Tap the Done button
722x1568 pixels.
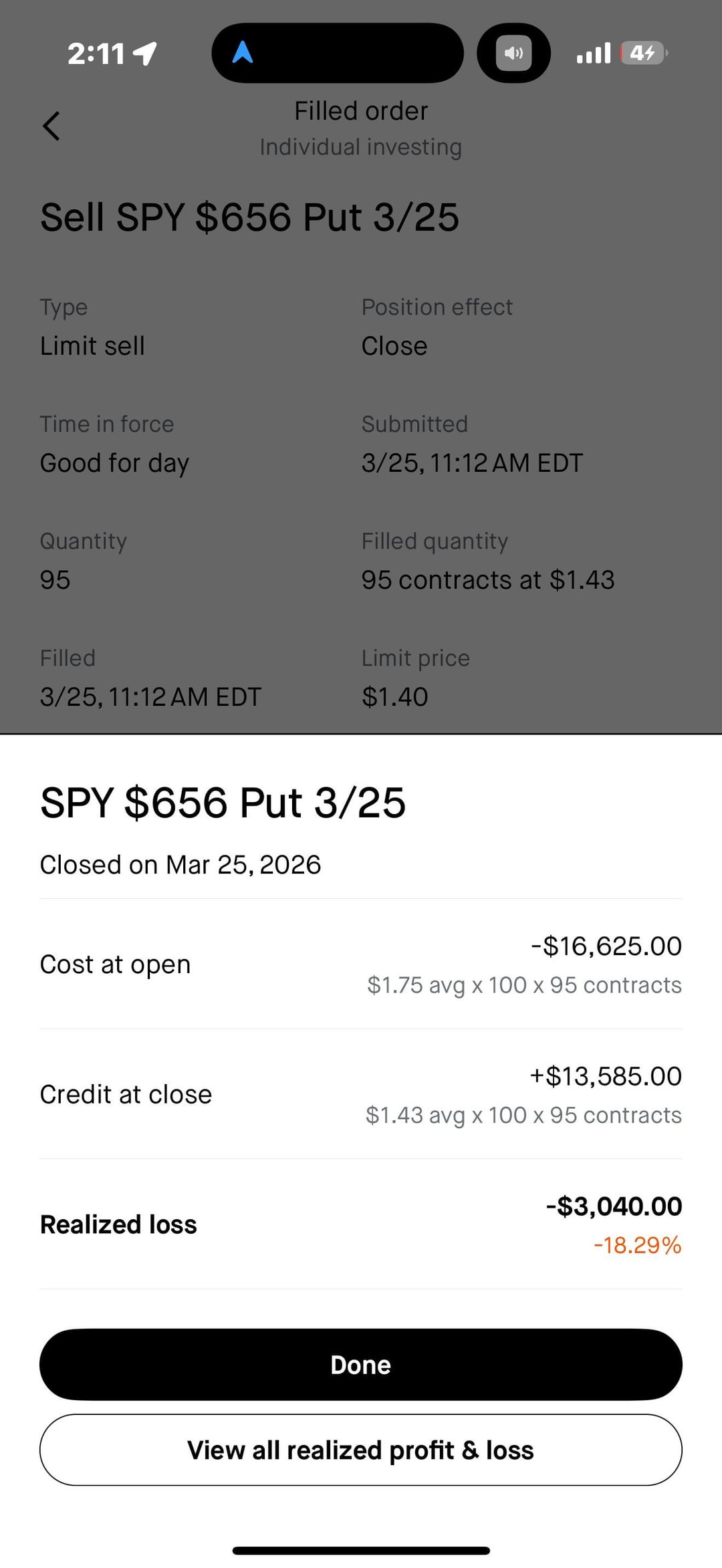(361, 1364)
